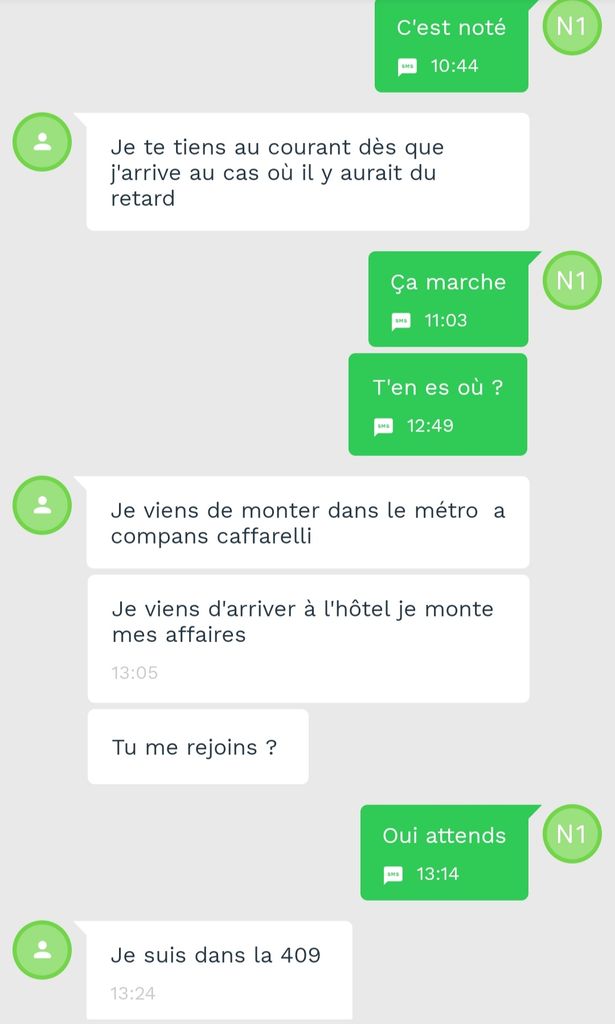Viewport: 615px width, 1024px height.
Task: Tap the N1 avatar next to "Oui attends"
Action: (x=571, y=834)
